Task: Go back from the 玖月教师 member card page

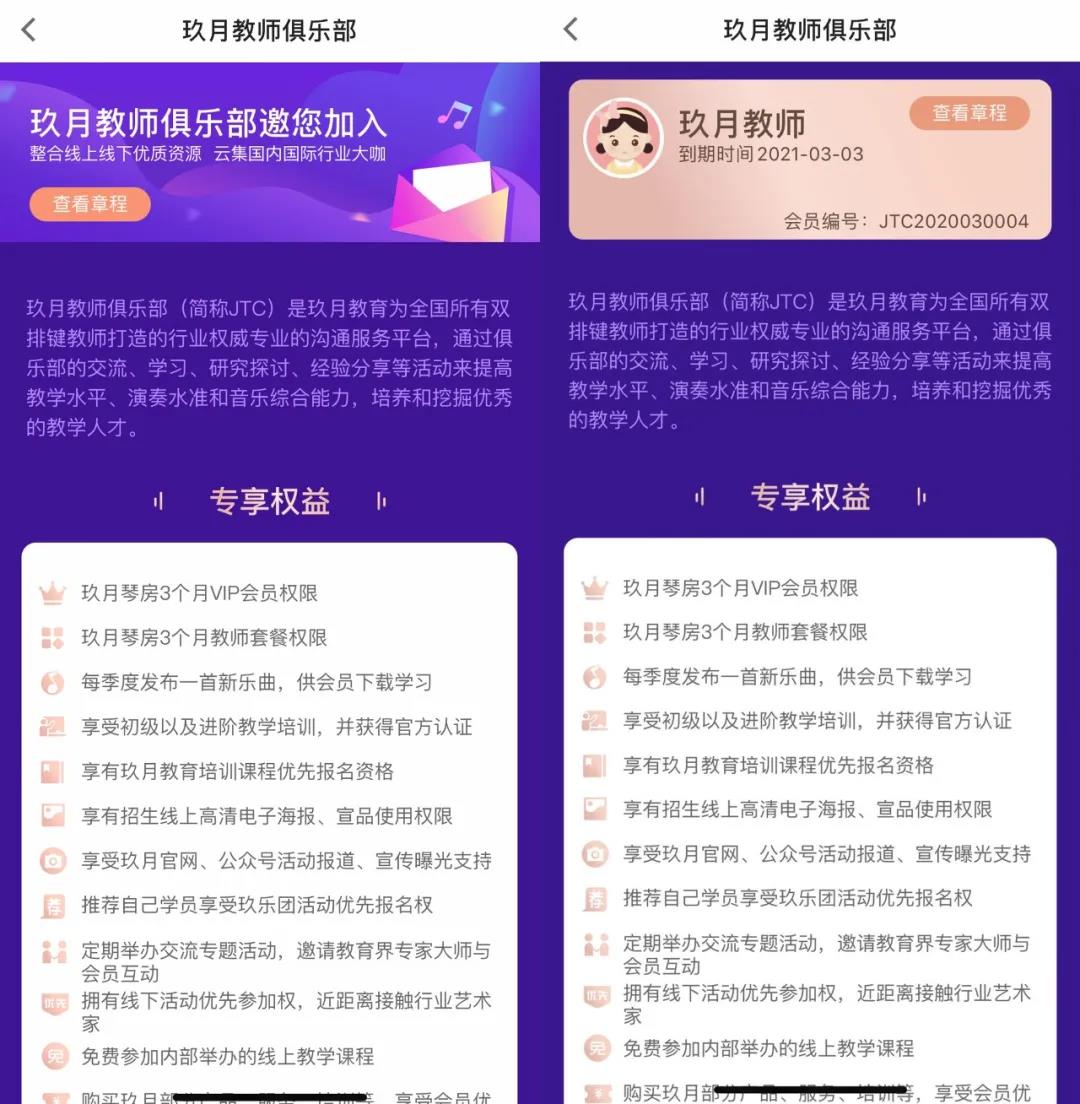Action: 570,30
